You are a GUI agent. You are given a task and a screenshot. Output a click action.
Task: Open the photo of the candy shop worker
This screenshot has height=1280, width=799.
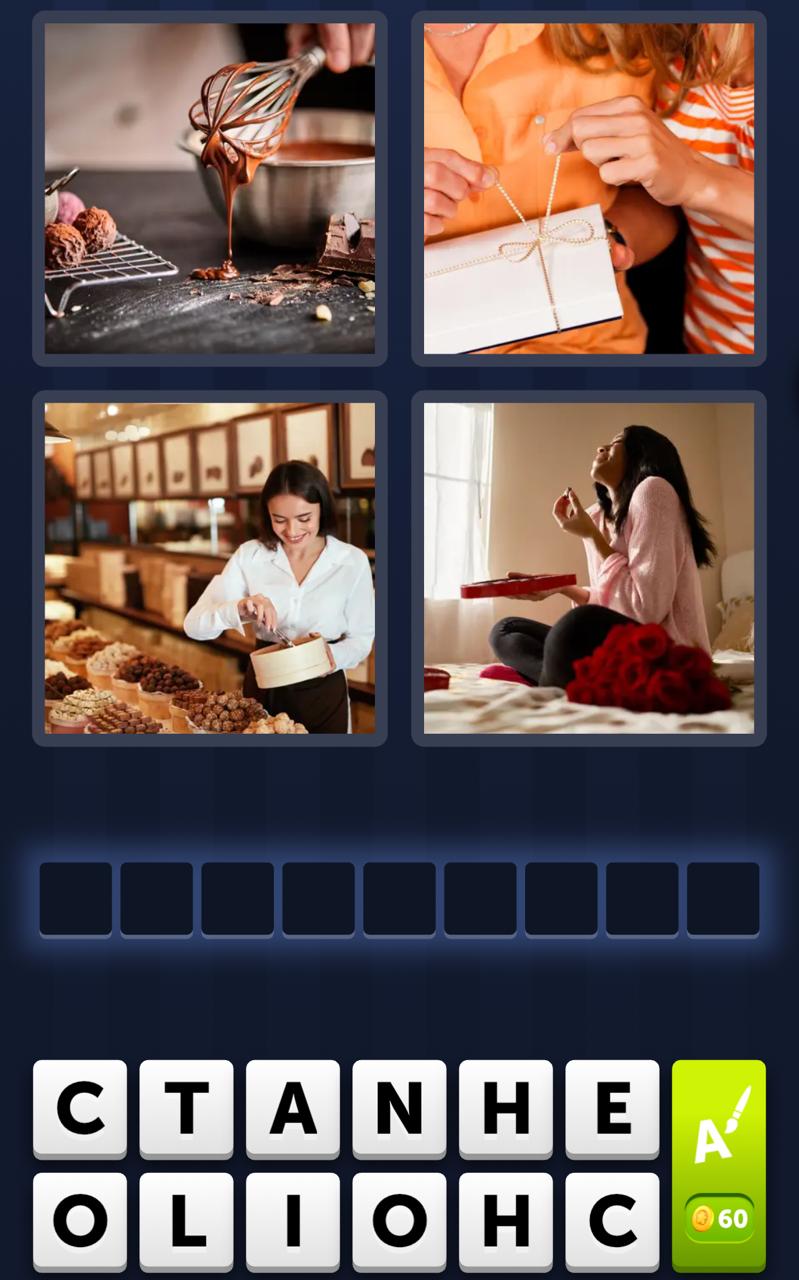coord(209,568)
